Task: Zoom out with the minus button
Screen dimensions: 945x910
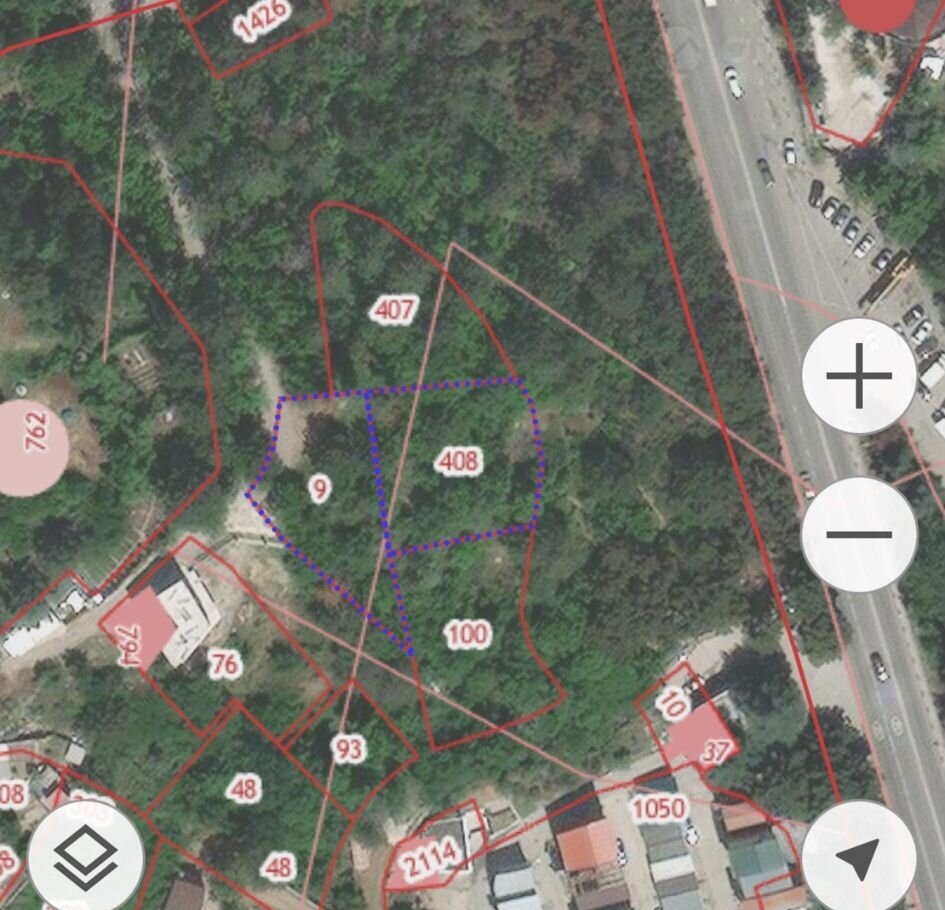Action: (859, 534)
